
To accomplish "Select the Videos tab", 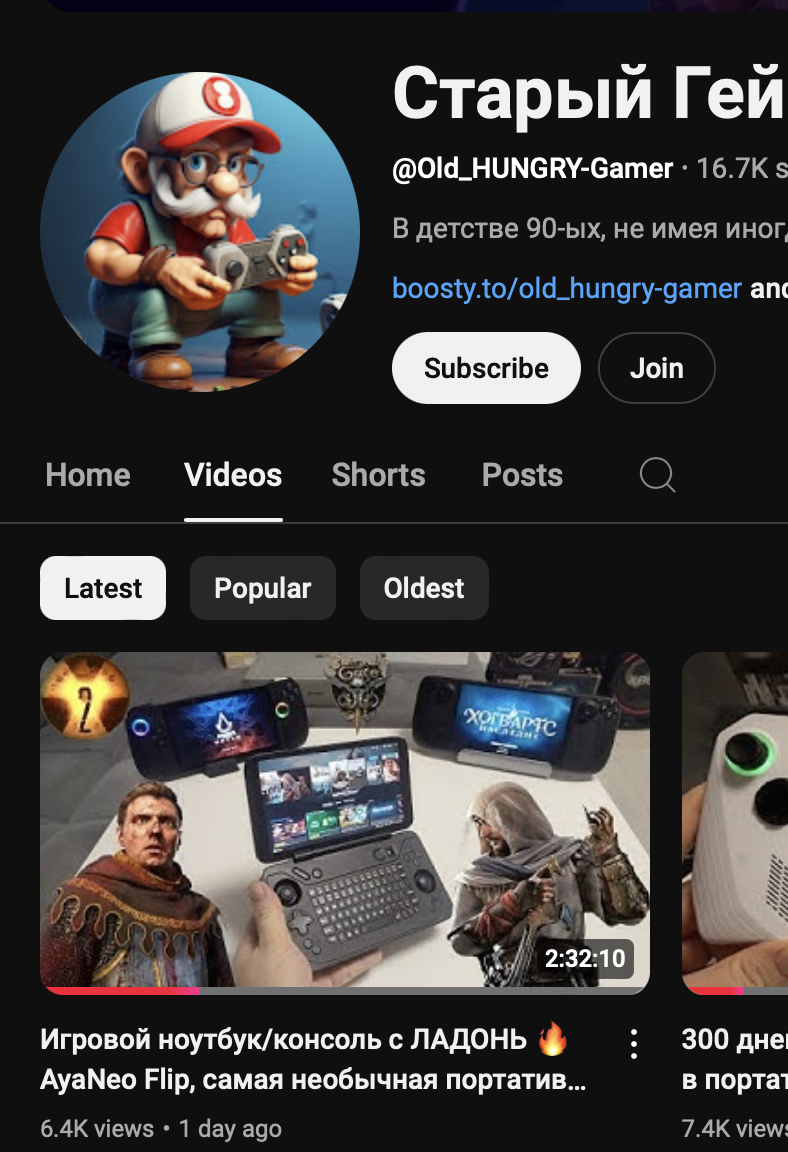I will (x=233, y=475).
